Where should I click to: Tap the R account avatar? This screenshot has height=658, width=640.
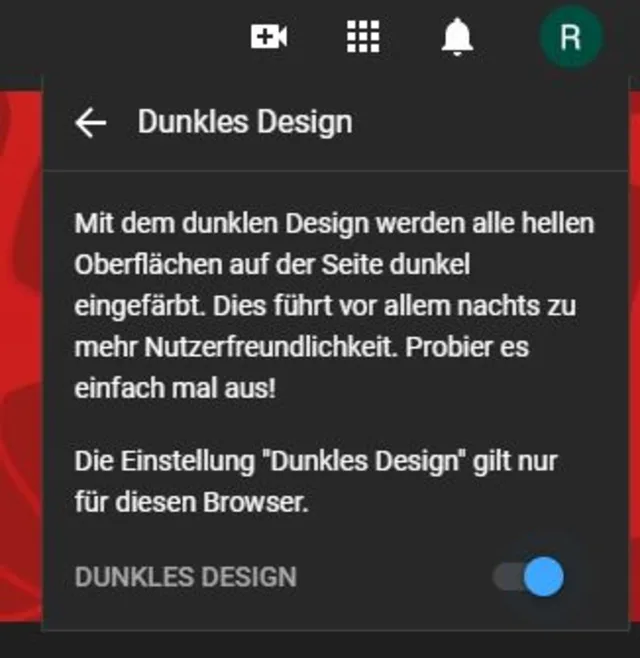coord(571,37)
